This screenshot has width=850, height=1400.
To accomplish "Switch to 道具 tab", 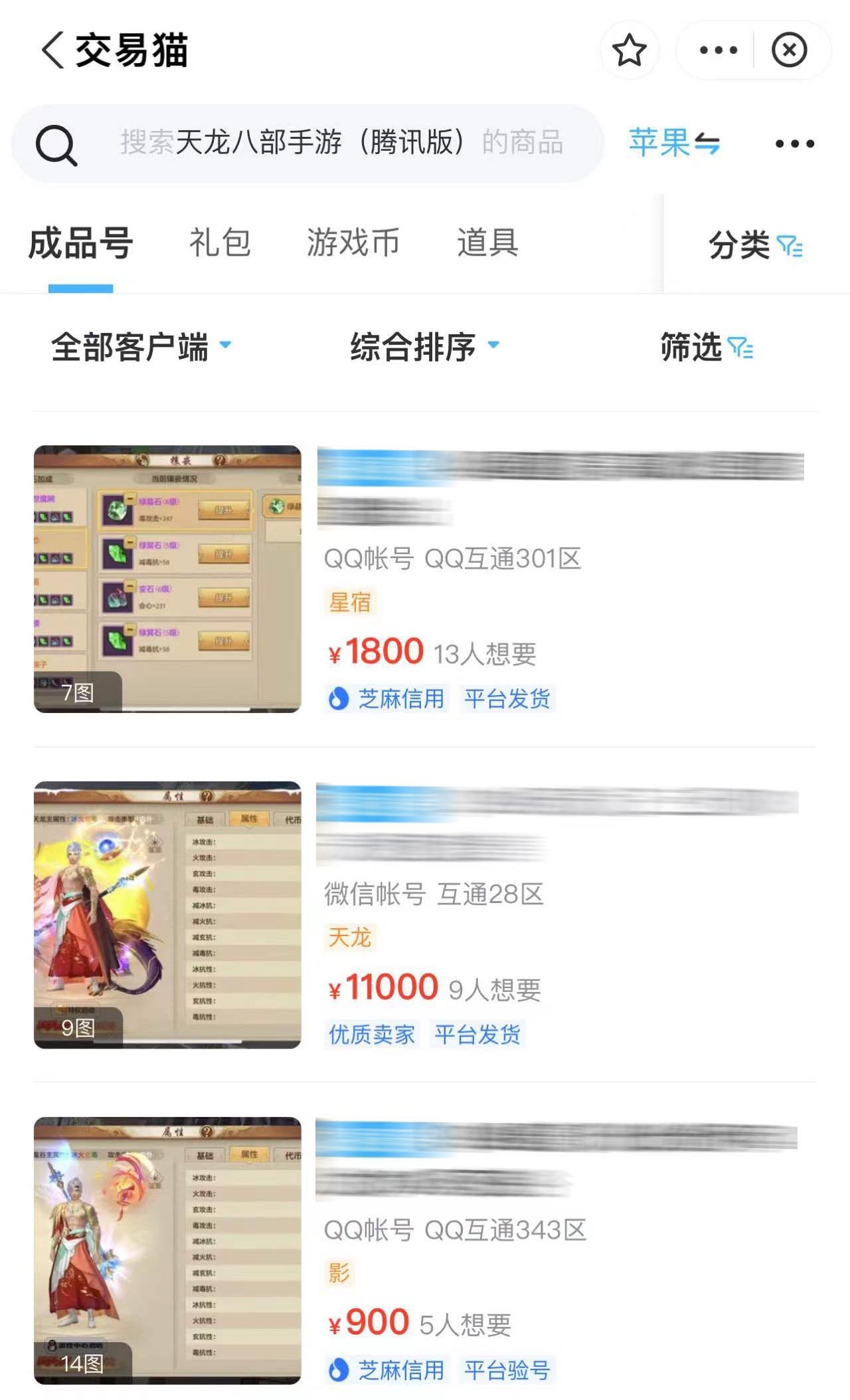I will (x=487, y=243).
